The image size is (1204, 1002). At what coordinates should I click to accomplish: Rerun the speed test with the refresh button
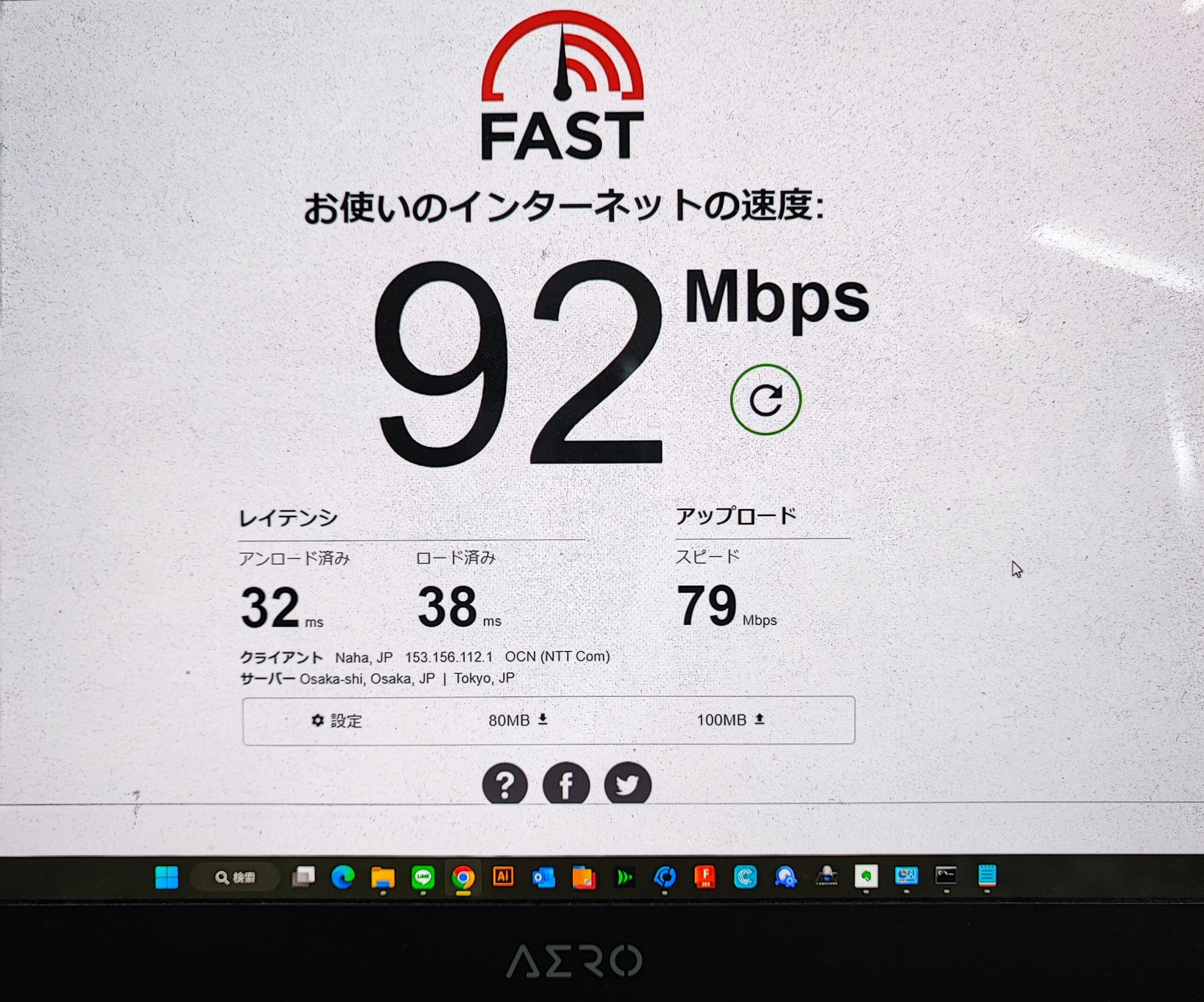[x=765, y=400]
